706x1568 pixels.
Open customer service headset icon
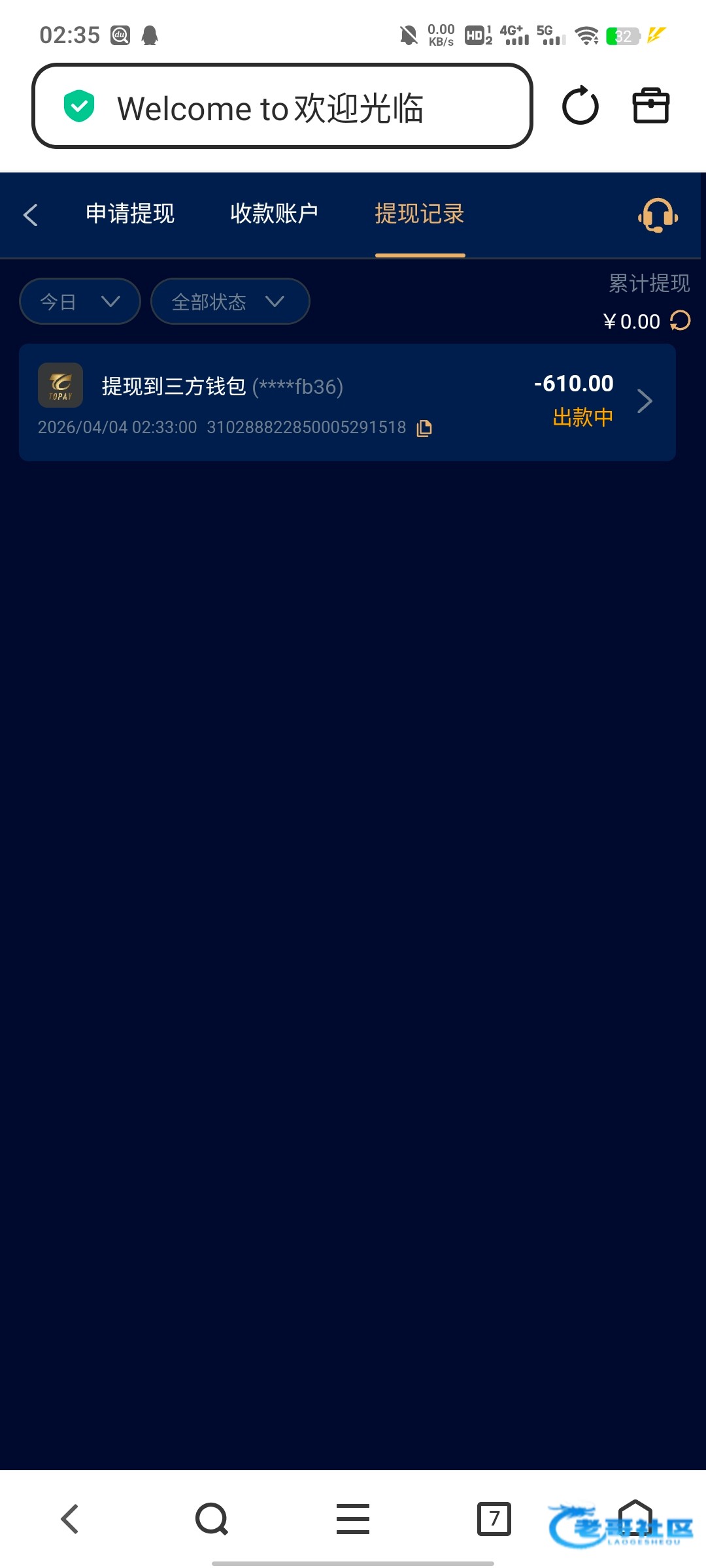coord(658,215)
